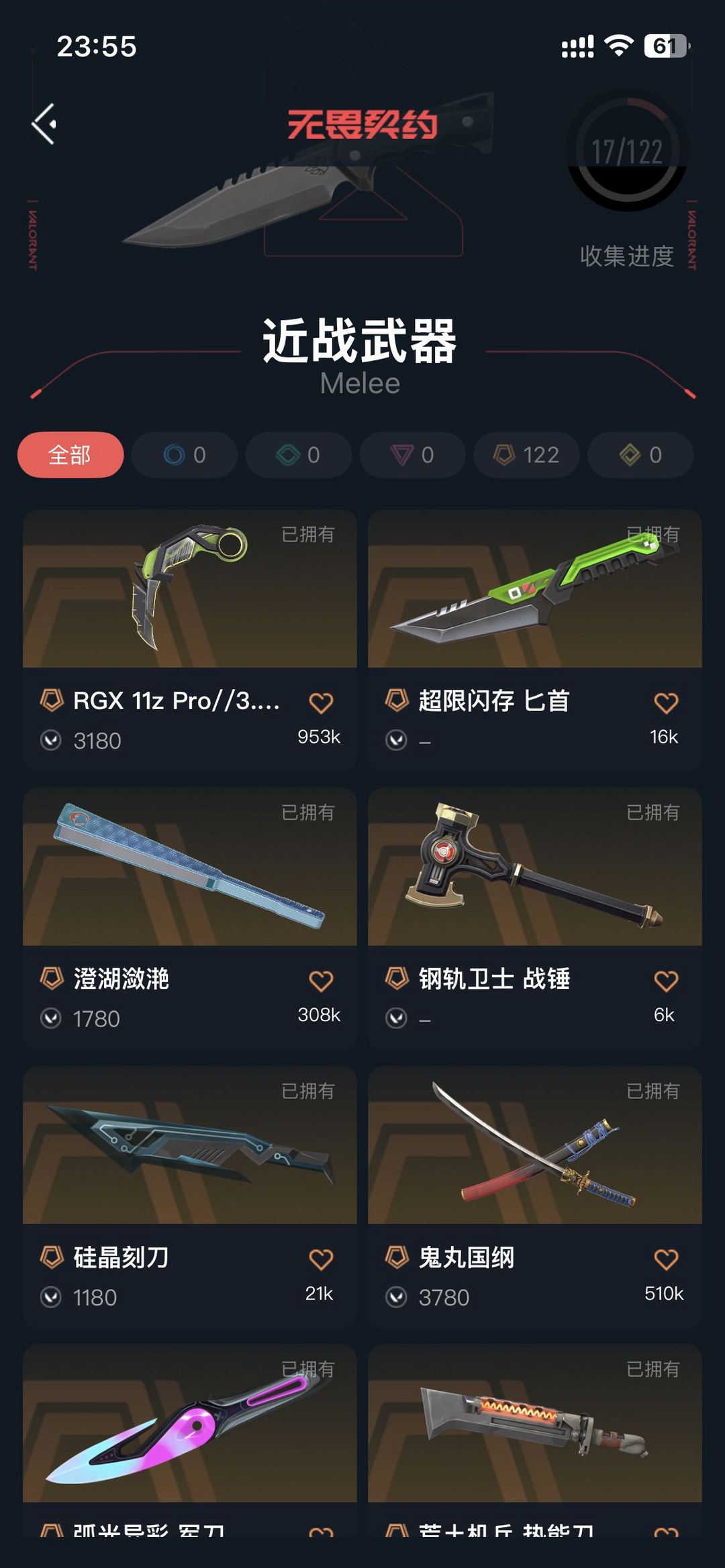Like the 超限闪存 匕首 skin
Image resolution: width=725 pixels, height=1568 pixels.
(x=666, y=702)
